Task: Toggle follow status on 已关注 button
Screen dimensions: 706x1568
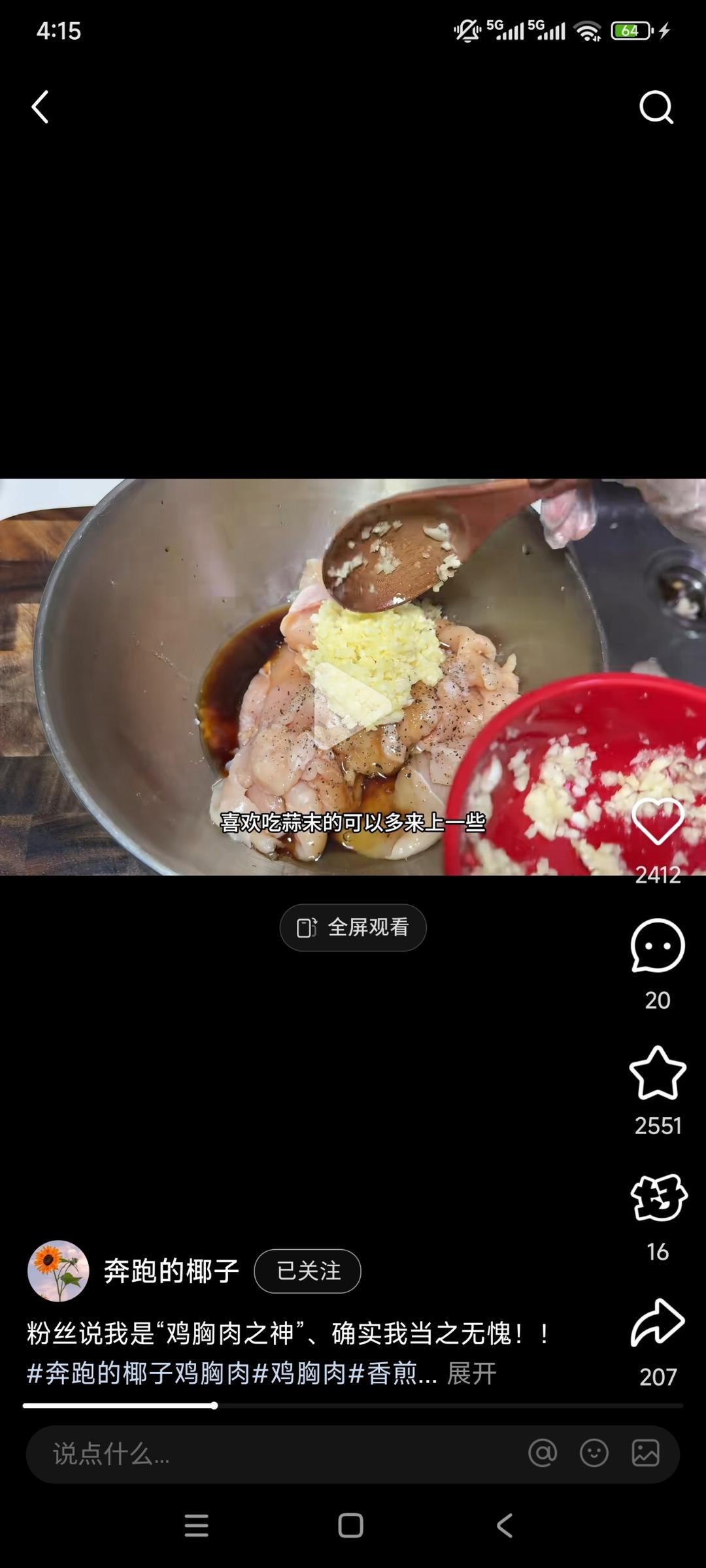Action: [307, 1271]
